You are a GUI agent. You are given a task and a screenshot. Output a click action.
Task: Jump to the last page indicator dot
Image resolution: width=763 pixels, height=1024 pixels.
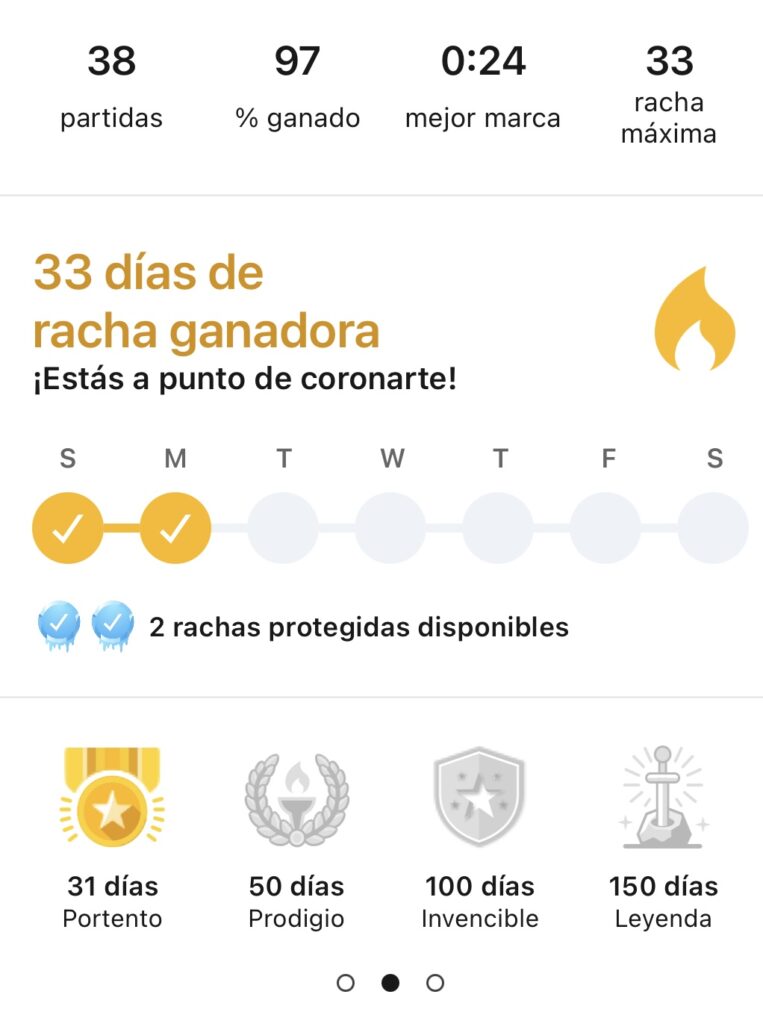[435, 983]
